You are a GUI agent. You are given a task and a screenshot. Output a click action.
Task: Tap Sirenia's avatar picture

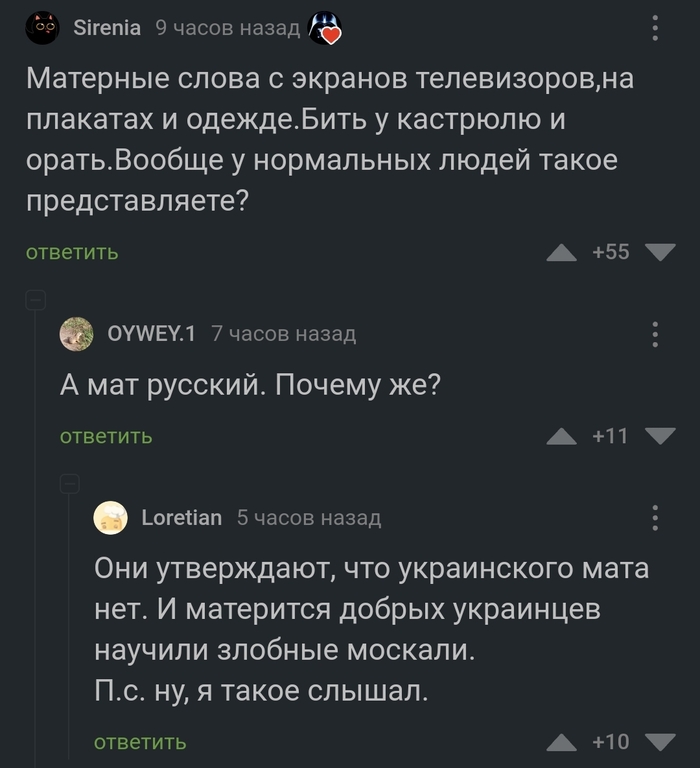[43, 28]
